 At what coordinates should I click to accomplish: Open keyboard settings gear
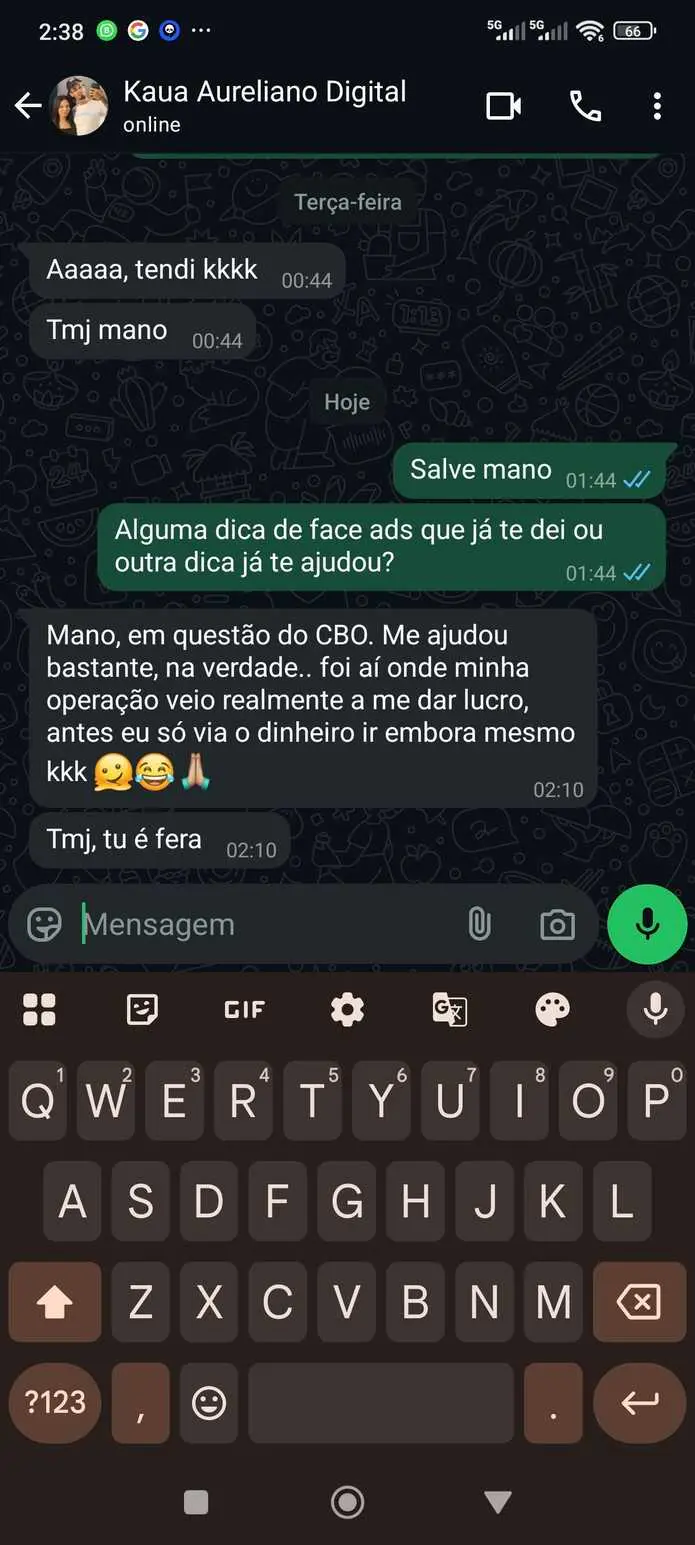(x=347, y=1010)
